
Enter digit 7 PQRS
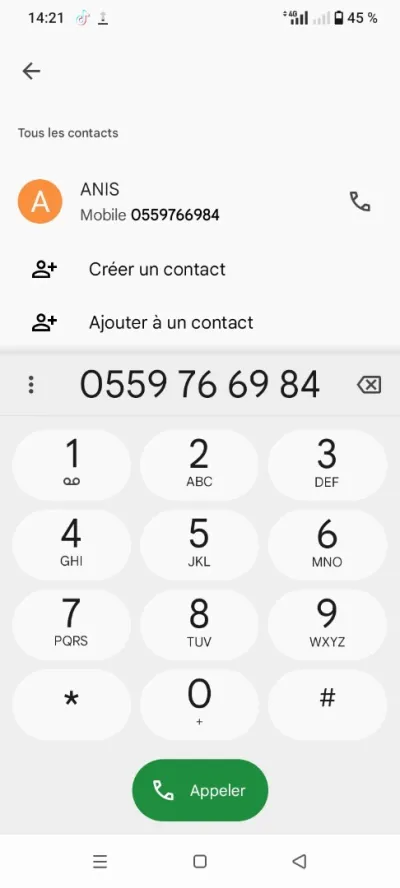(71, 625)
